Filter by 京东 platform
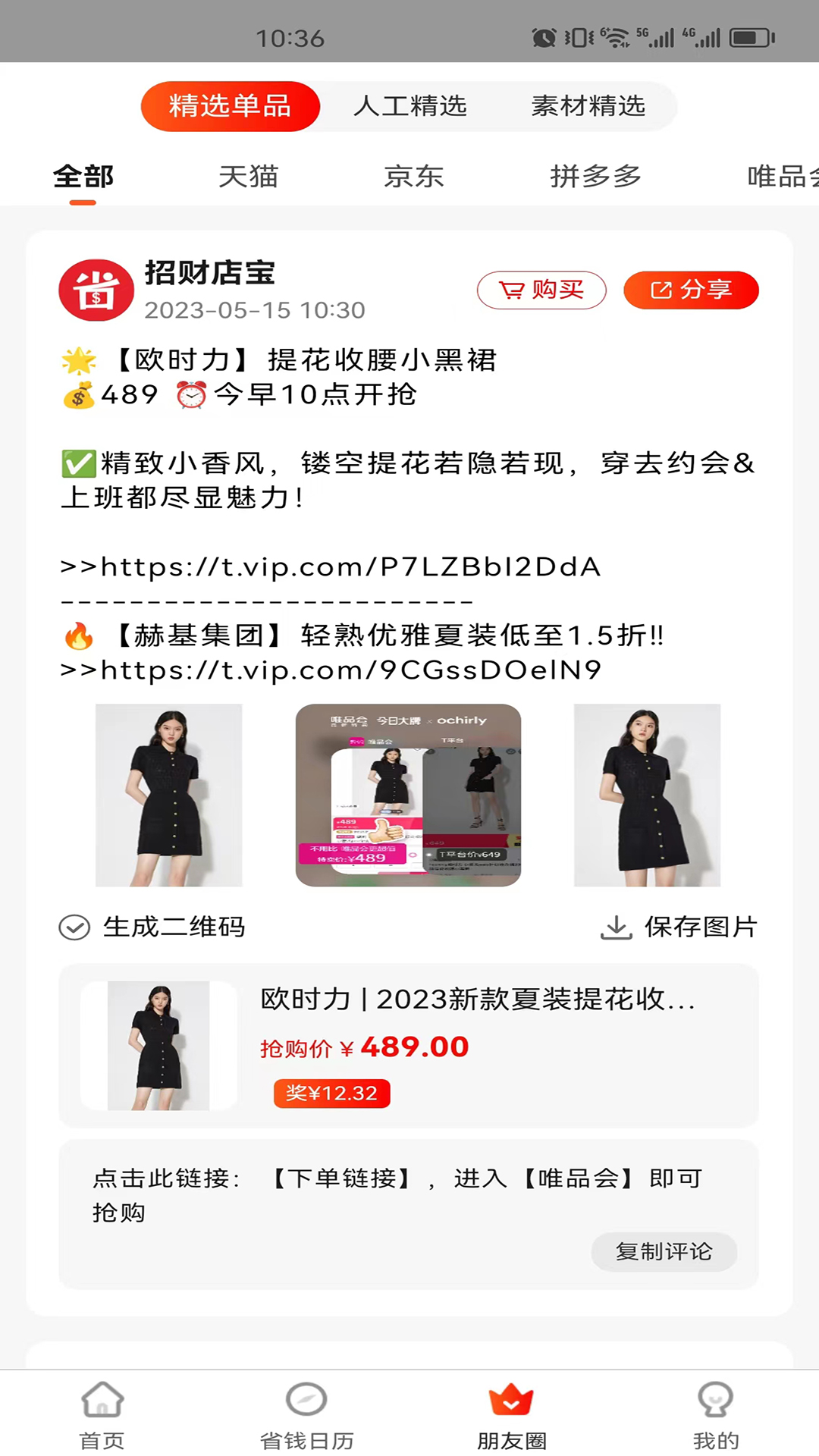 click(413, 177)
